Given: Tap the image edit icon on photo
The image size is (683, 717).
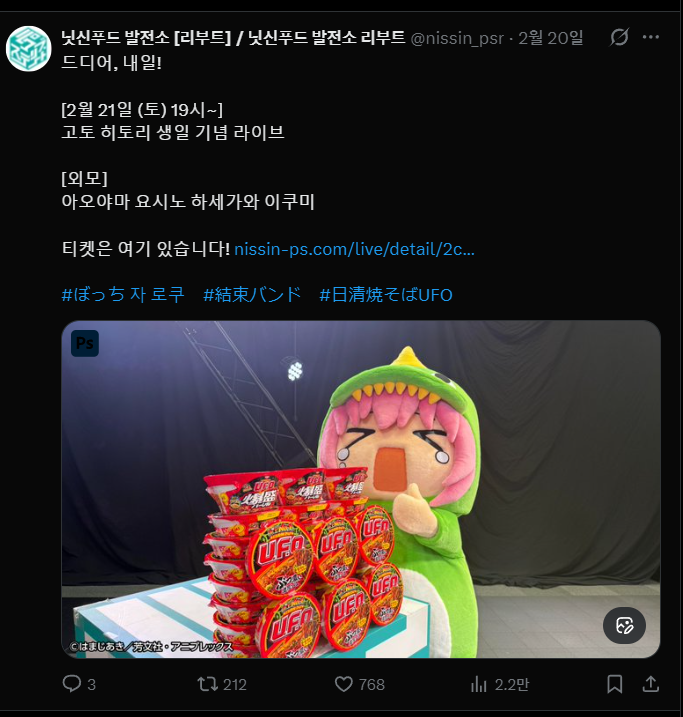Looking at the screenshot, I should [x=624, y=626].
